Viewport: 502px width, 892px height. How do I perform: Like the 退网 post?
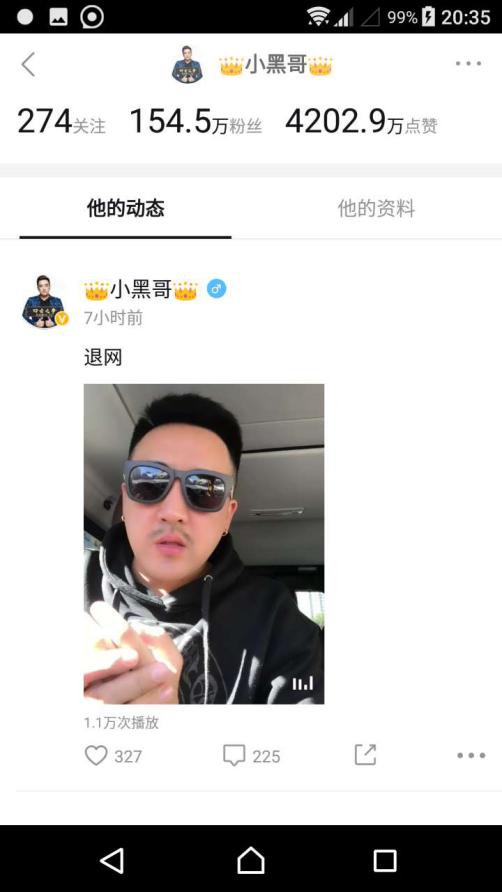tap(113, 756)
